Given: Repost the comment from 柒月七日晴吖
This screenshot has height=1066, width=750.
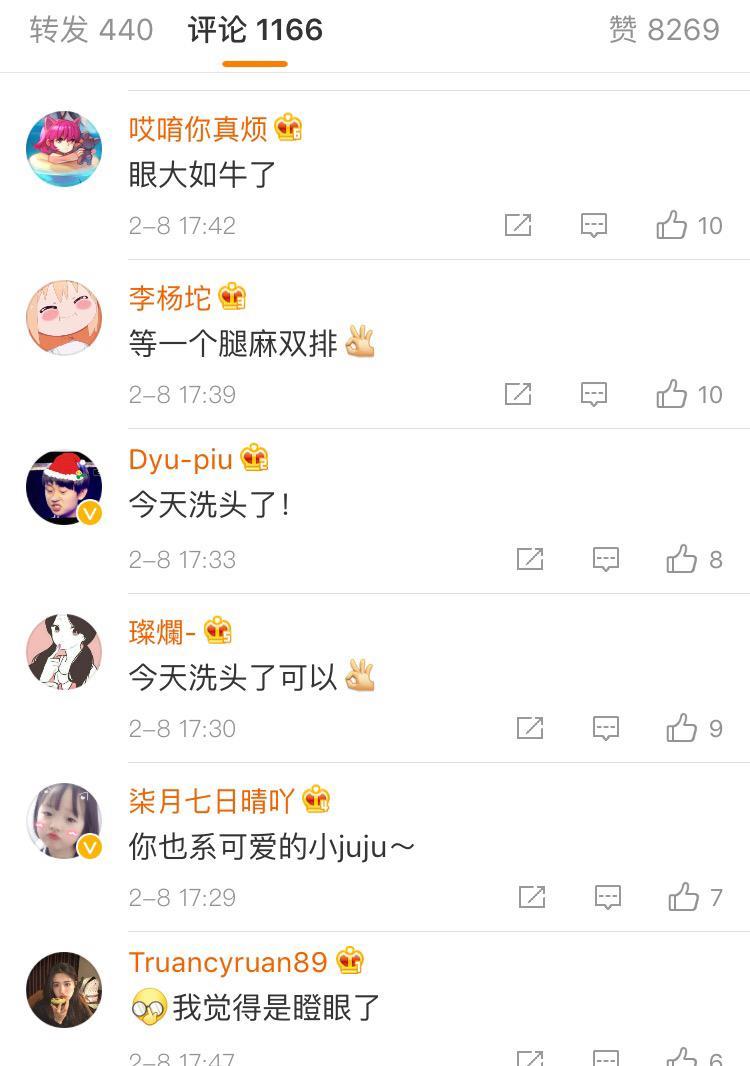Looking at the screenshot, I should coord(532,897).
